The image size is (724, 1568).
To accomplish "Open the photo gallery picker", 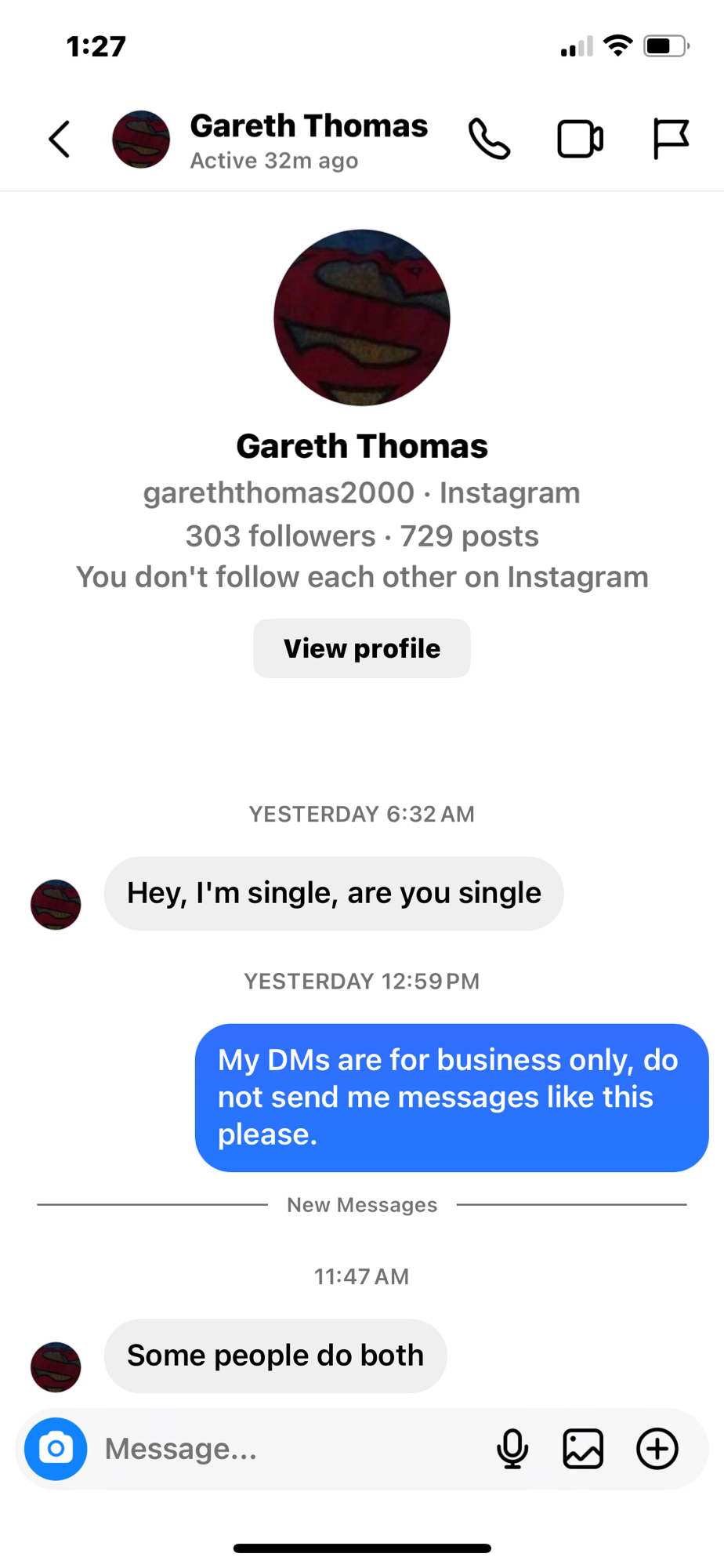I will point(583,1449).
